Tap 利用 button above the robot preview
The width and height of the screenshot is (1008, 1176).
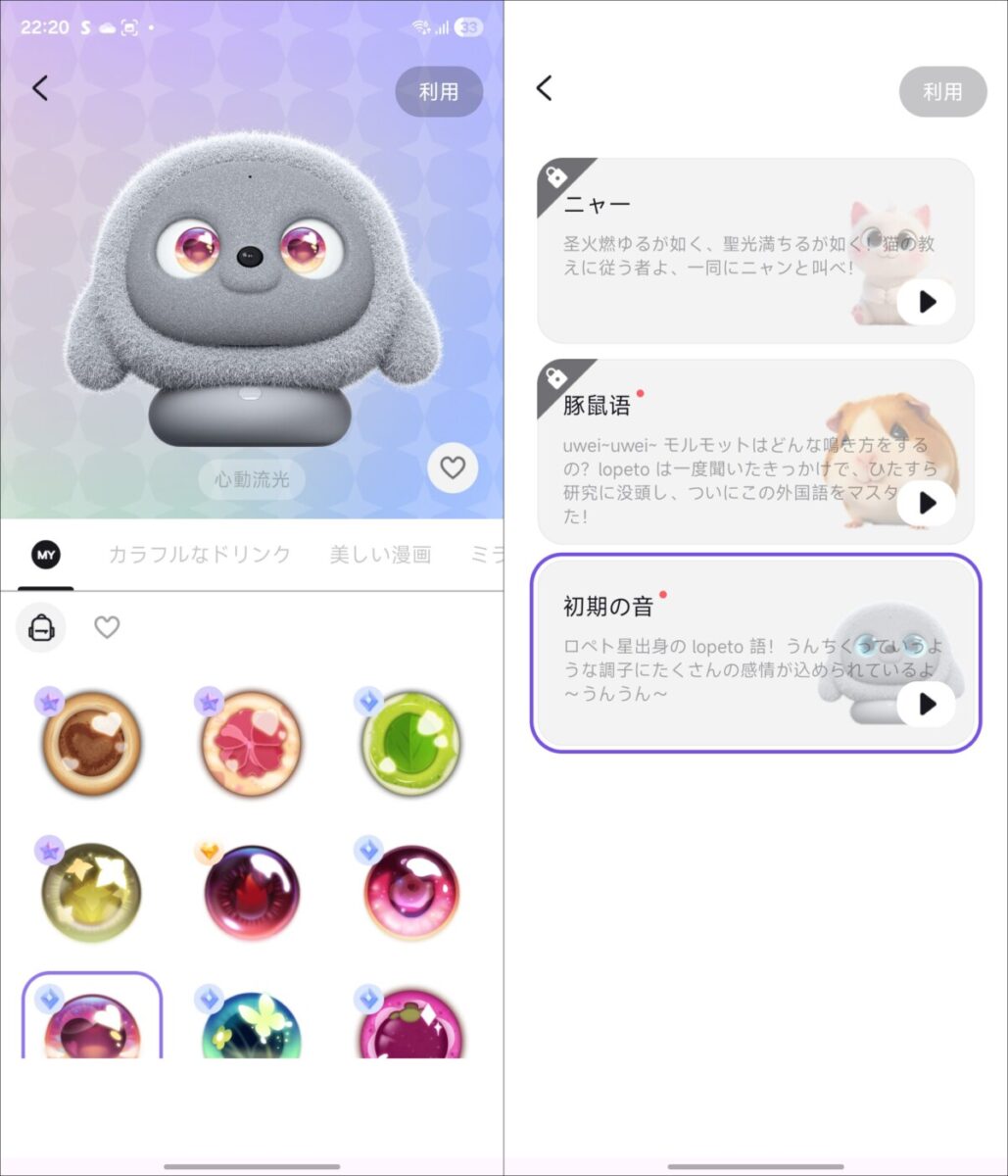(x=439, y=92)
